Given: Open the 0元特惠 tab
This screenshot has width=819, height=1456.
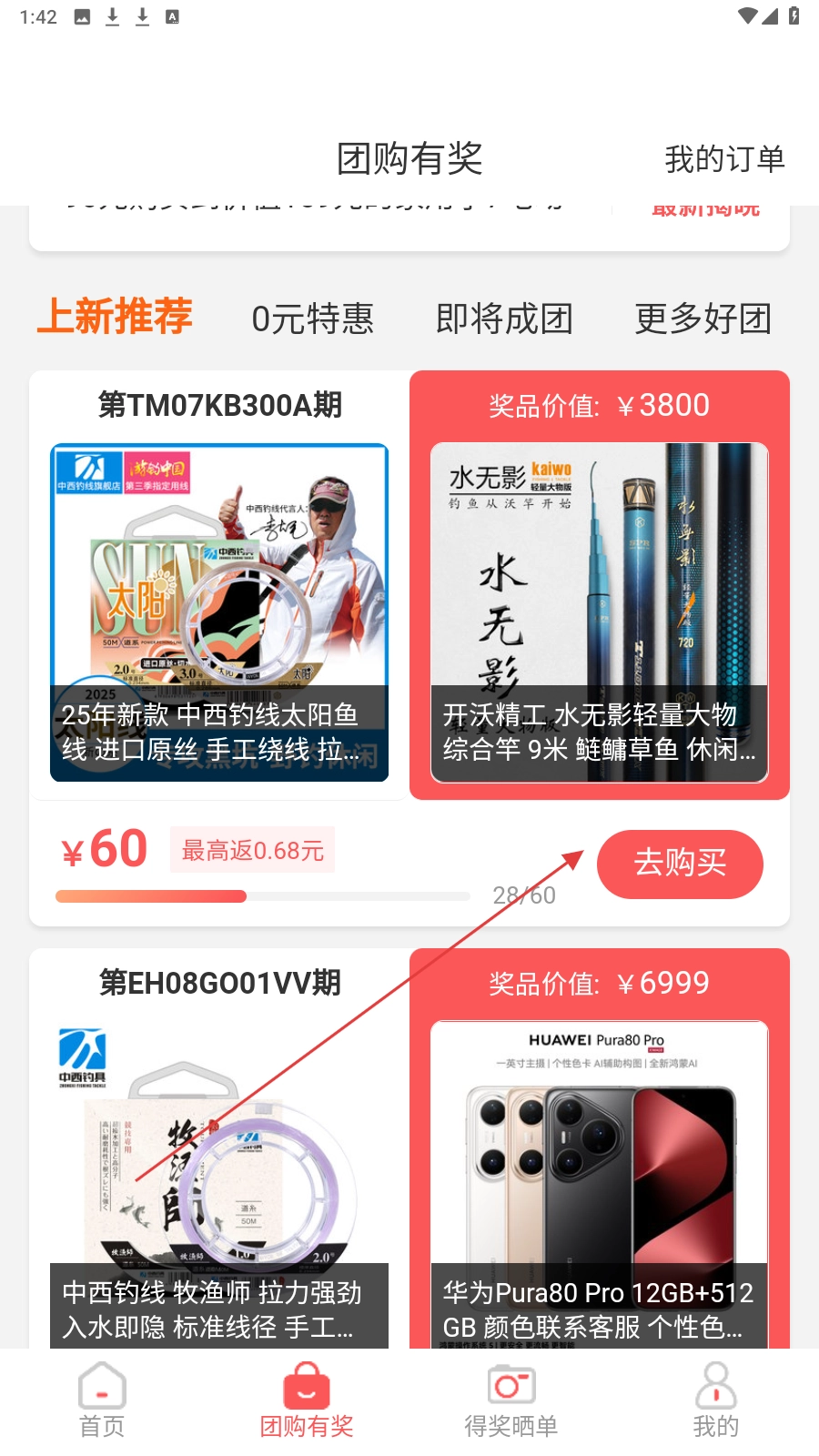Looking at the screenshot, I should (312, 318).
